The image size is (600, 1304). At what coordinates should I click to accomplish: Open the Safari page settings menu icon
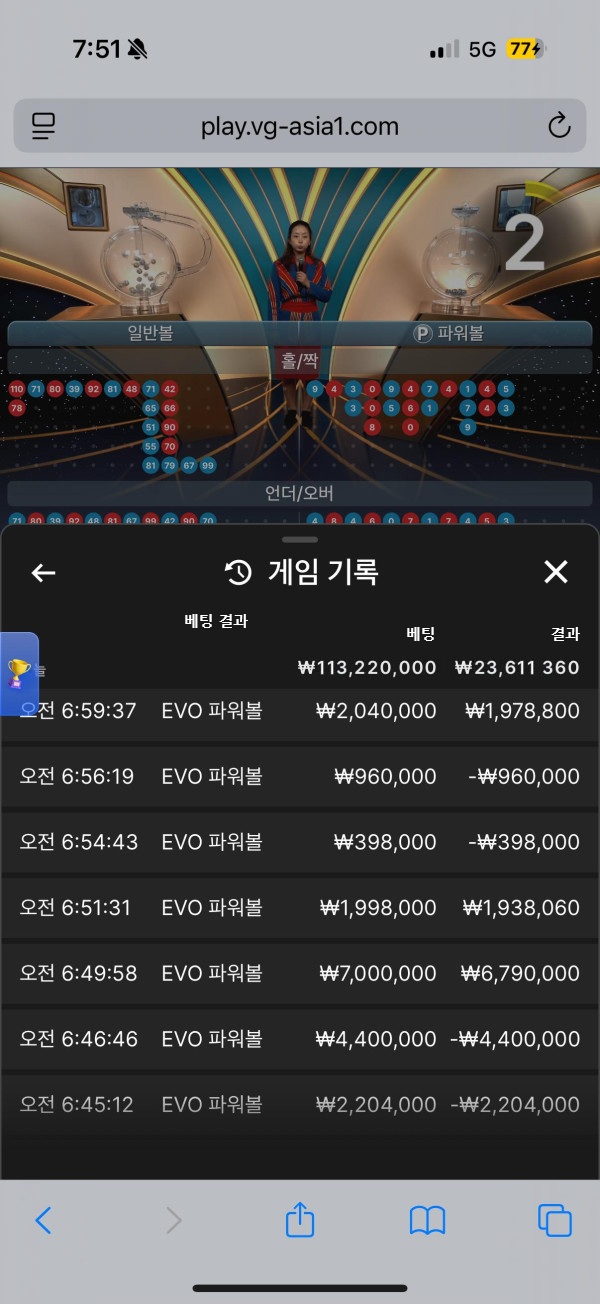(43, 126)
